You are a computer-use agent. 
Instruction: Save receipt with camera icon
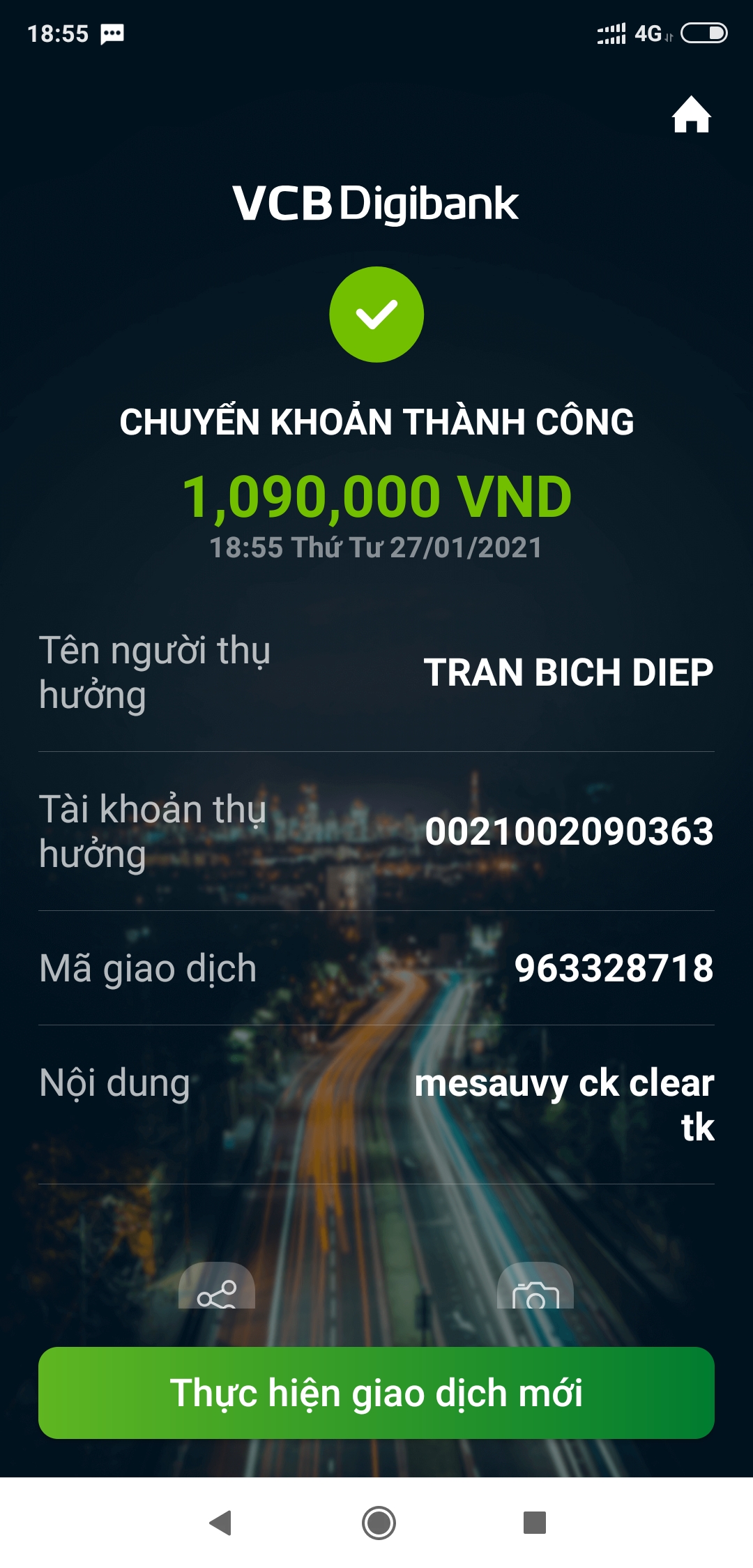(x=535, y=1290)
